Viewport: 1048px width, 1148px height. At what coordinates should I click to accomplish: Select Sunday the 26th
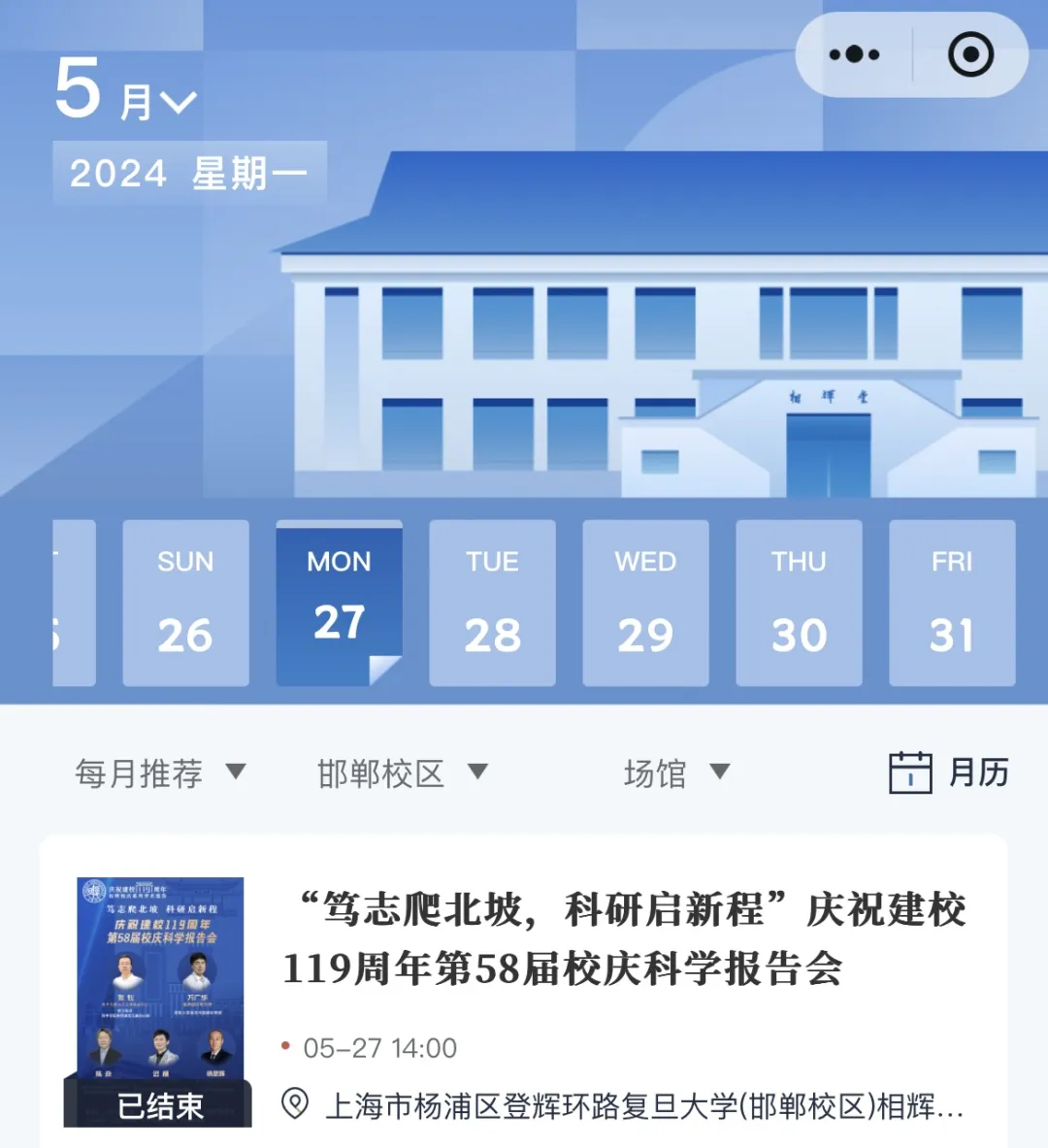coord(185,603)
